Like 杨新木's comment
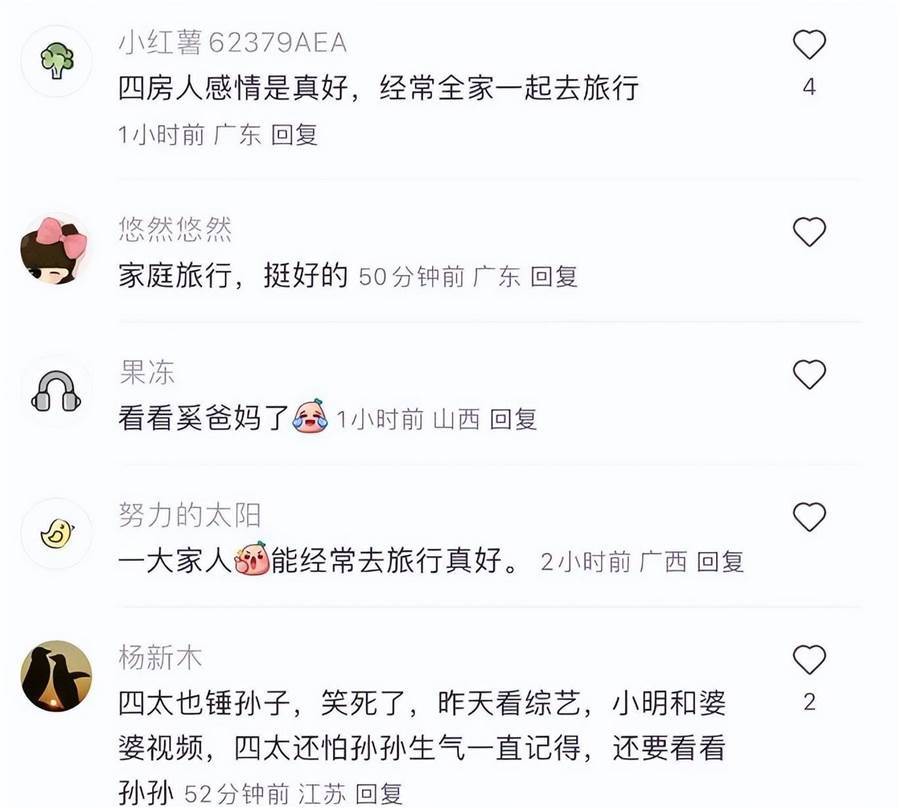The width and height of the screenshot is (900, 808). [x=809, y=660]
